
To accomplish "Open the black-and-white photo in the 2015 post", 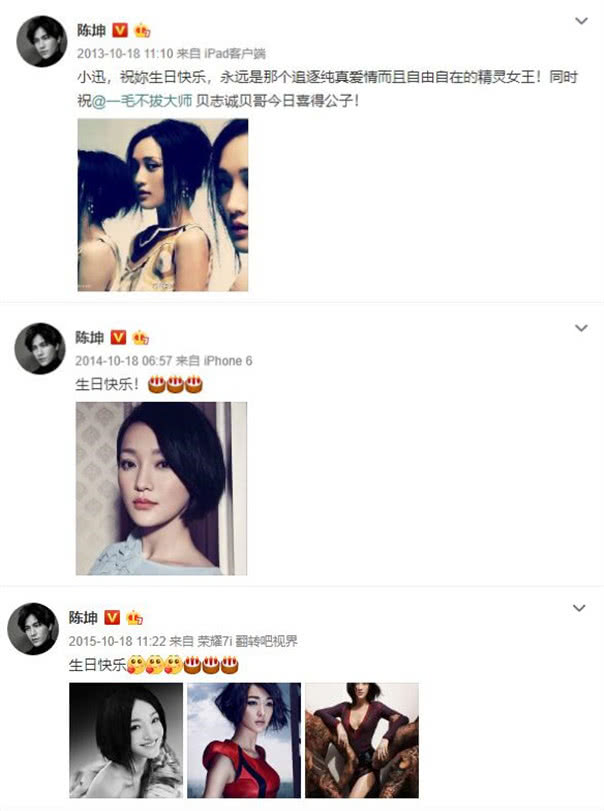I will [126, 740].
